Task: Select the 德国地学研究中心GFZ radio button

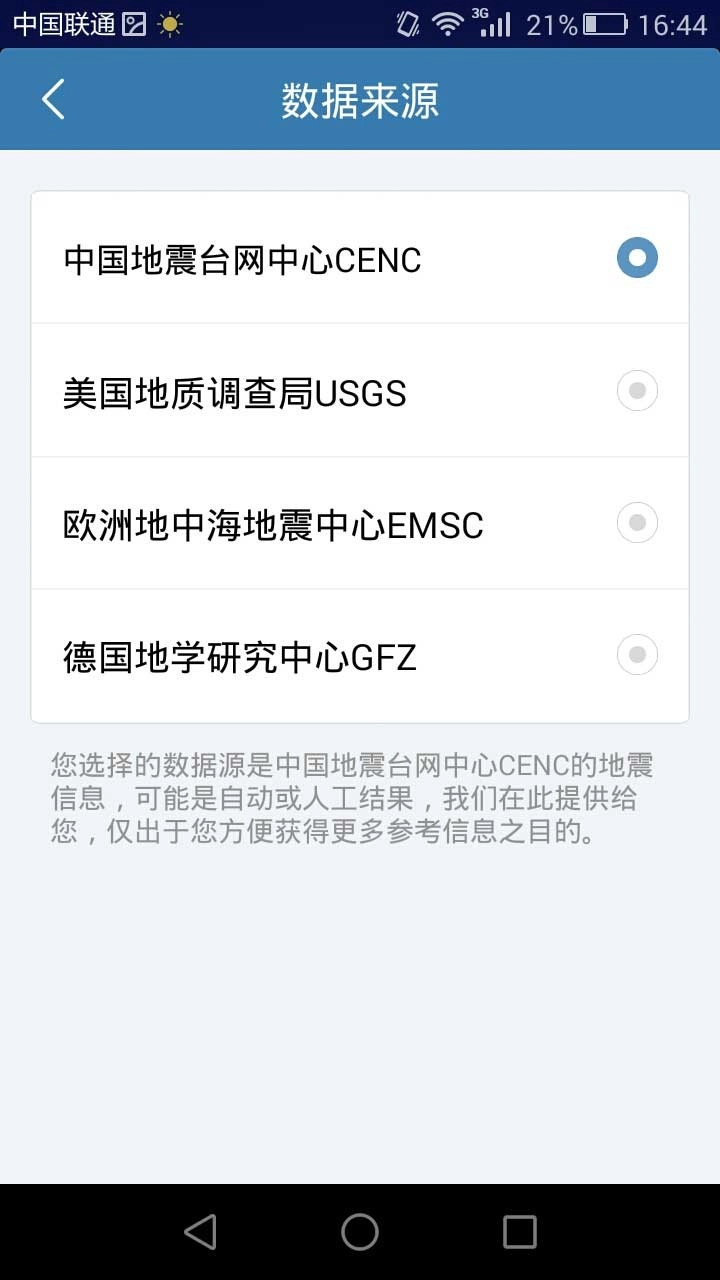Action: click(x=637, y=655)
